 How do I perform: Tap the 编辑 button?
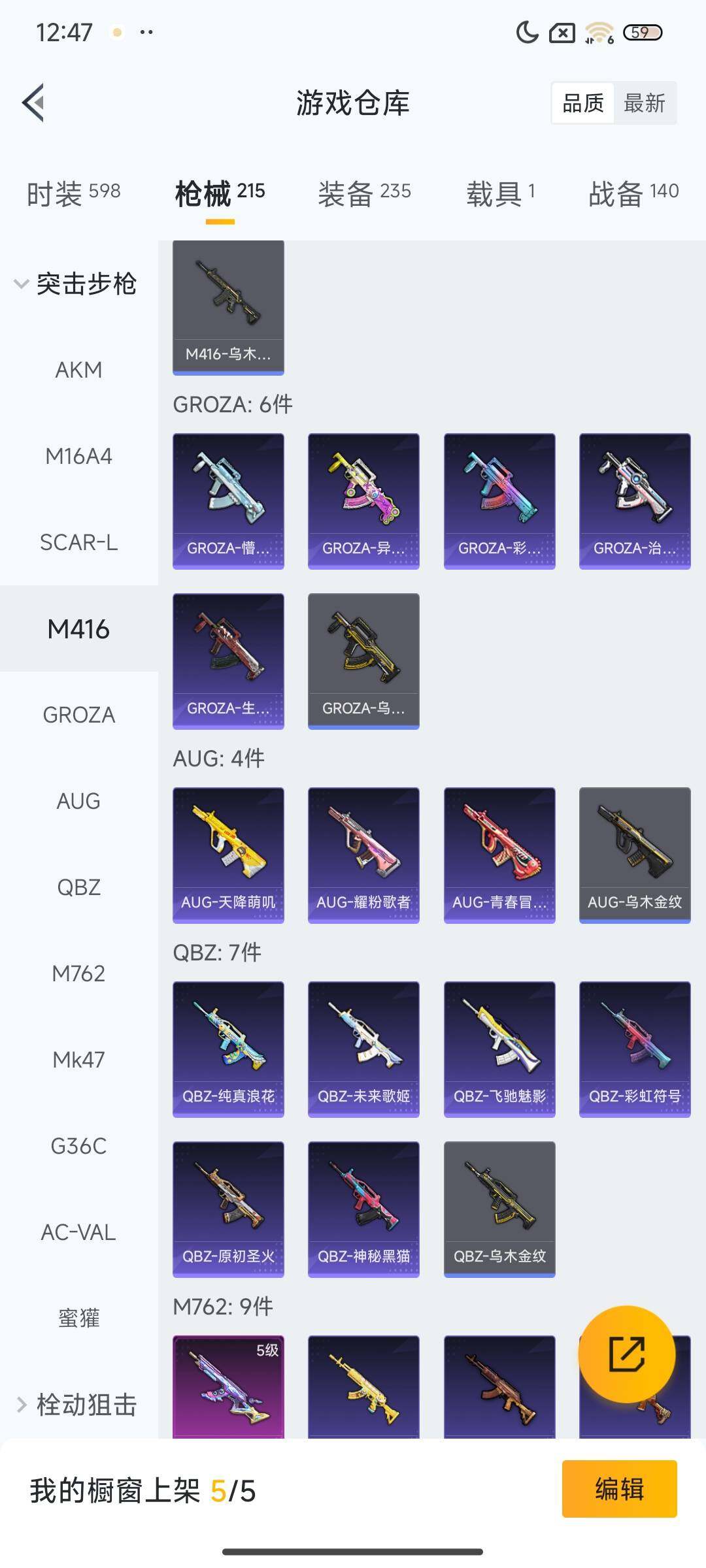click(619, 1489)
